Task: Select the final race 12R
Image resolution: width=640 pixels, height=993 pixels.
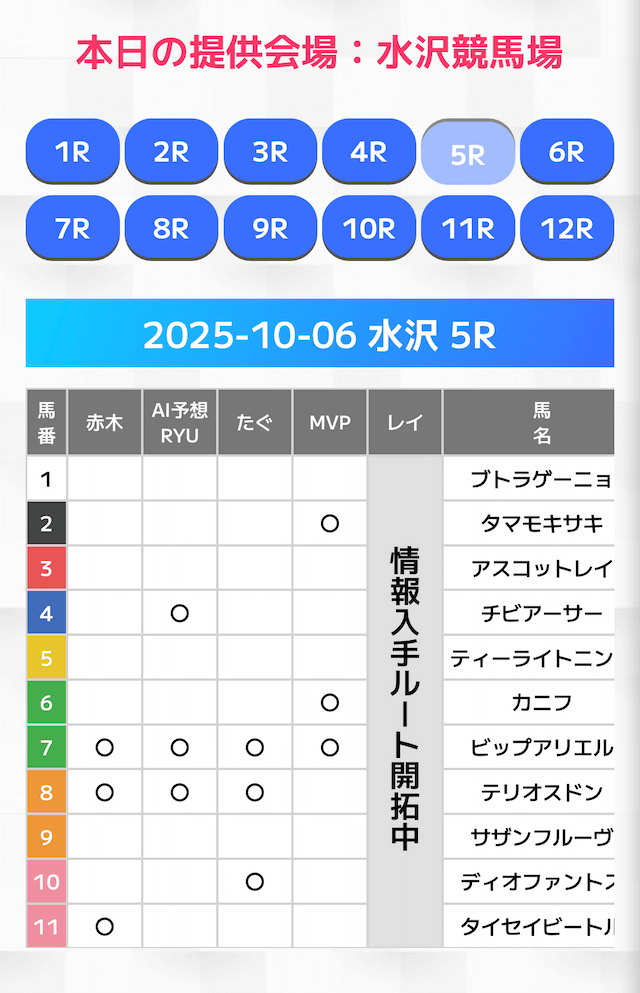Action: coord(567,228)
